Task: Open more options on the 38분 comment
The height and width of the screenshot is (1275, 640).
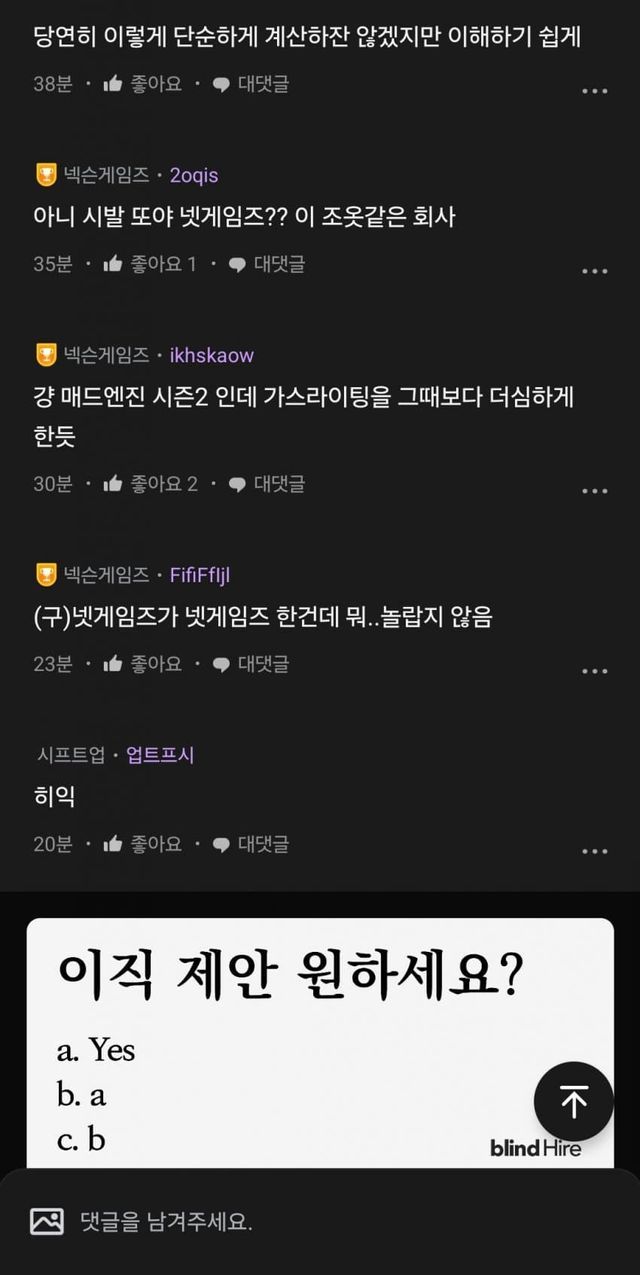Action: tap(594, 91)
